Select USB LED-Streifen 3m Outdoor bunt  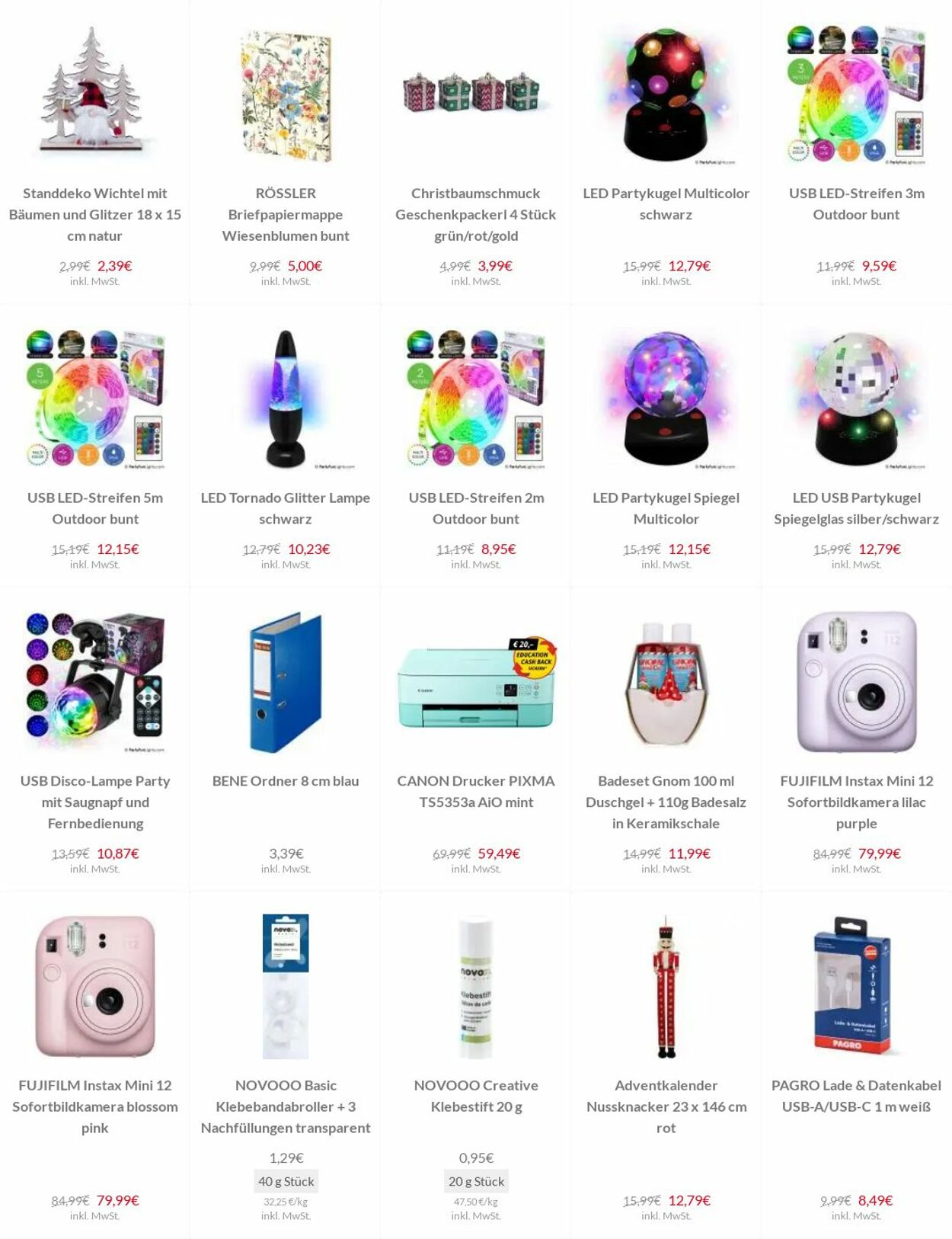click(856, 203)
